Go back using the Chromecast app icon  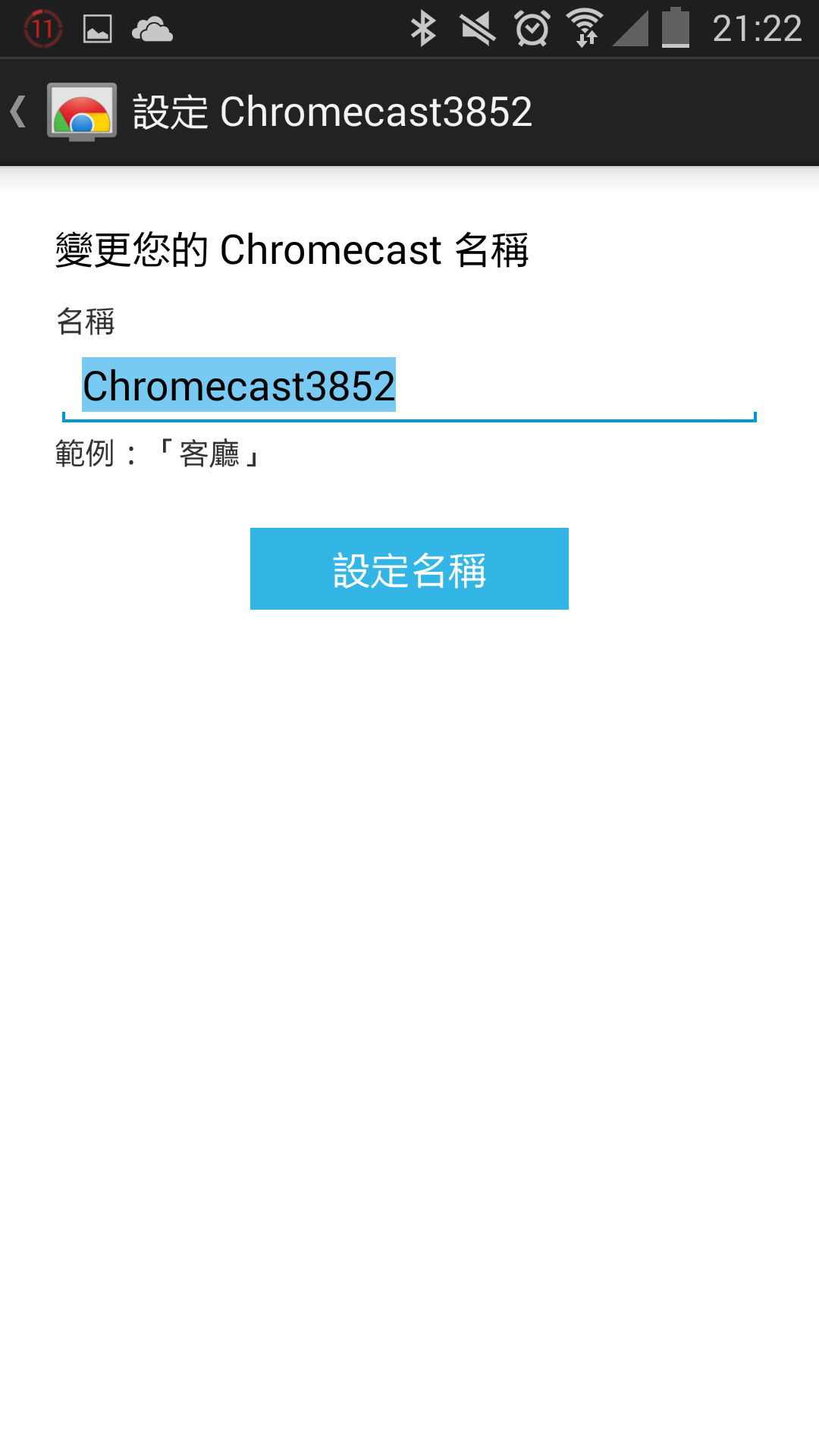coord(80,112)
